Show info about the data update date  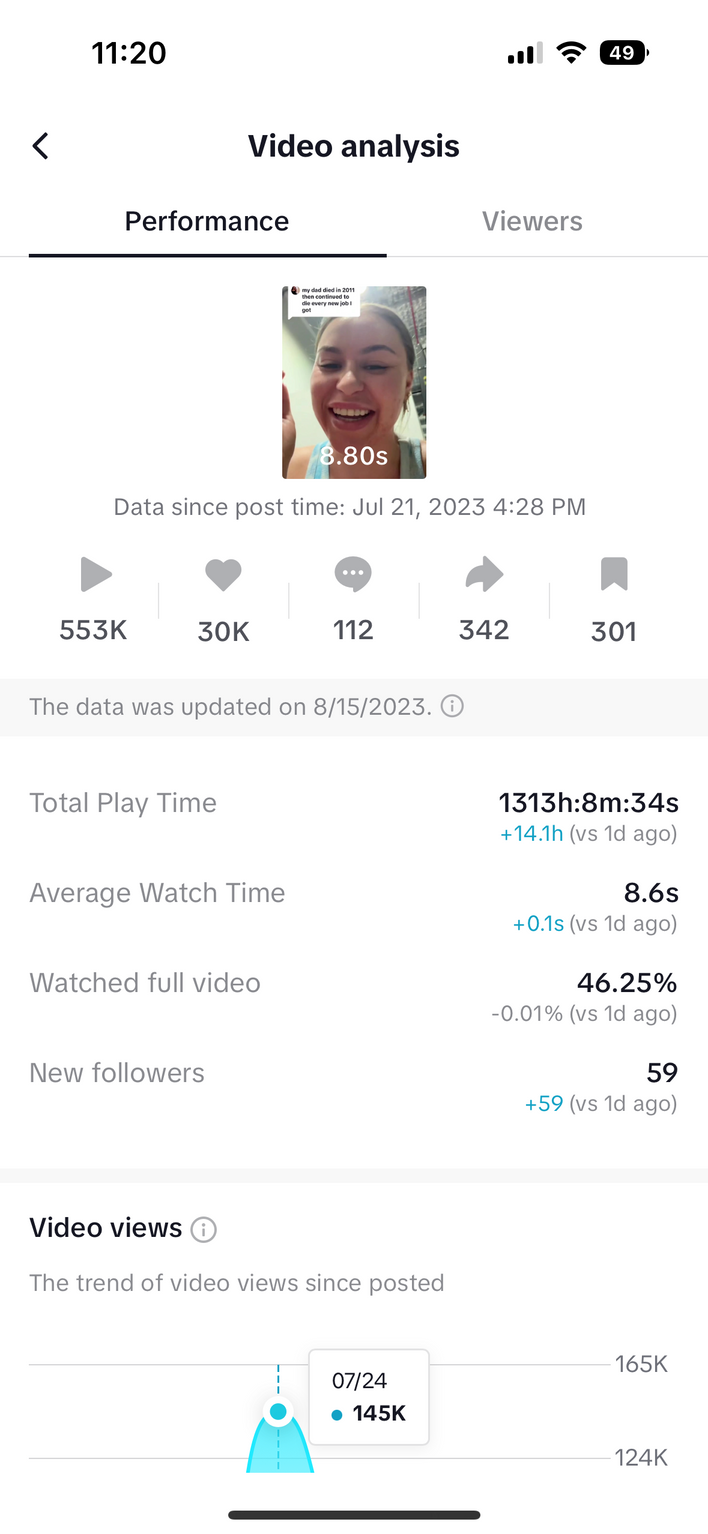pyautogui.click(x=452, y=707)
